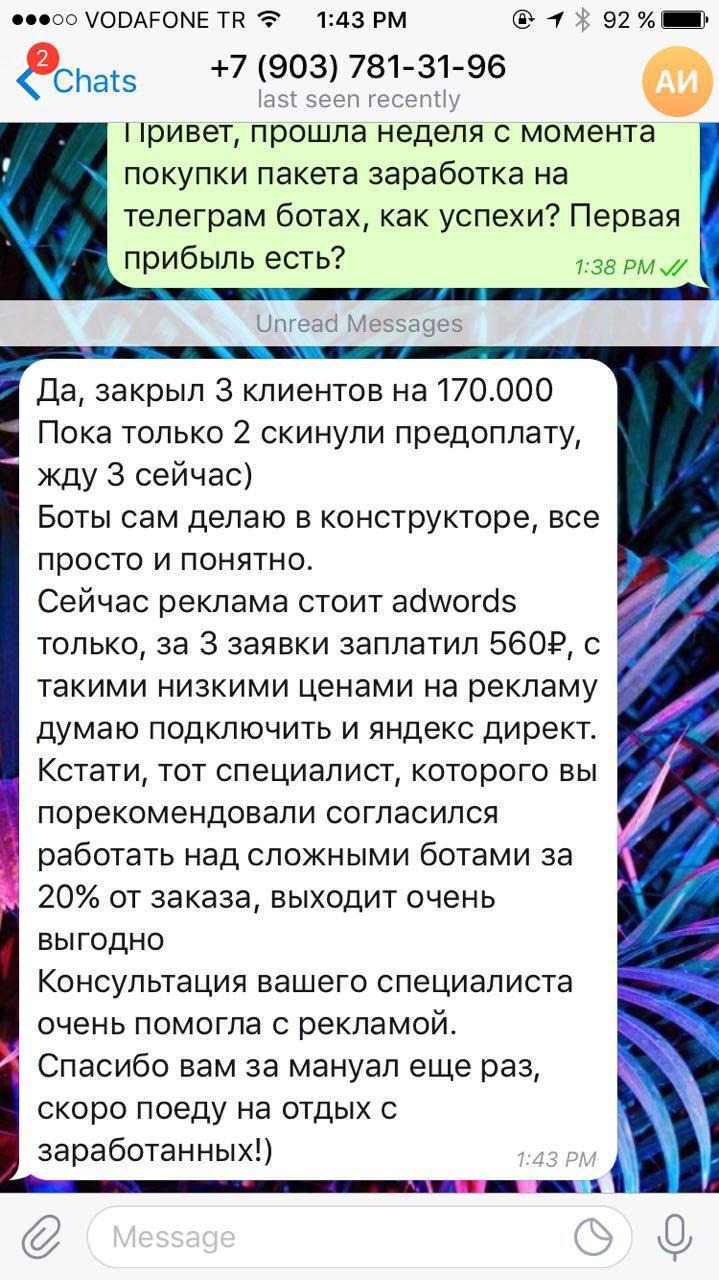
Task: Tap the paperclip attach icon
Action: click(41, 1237)
